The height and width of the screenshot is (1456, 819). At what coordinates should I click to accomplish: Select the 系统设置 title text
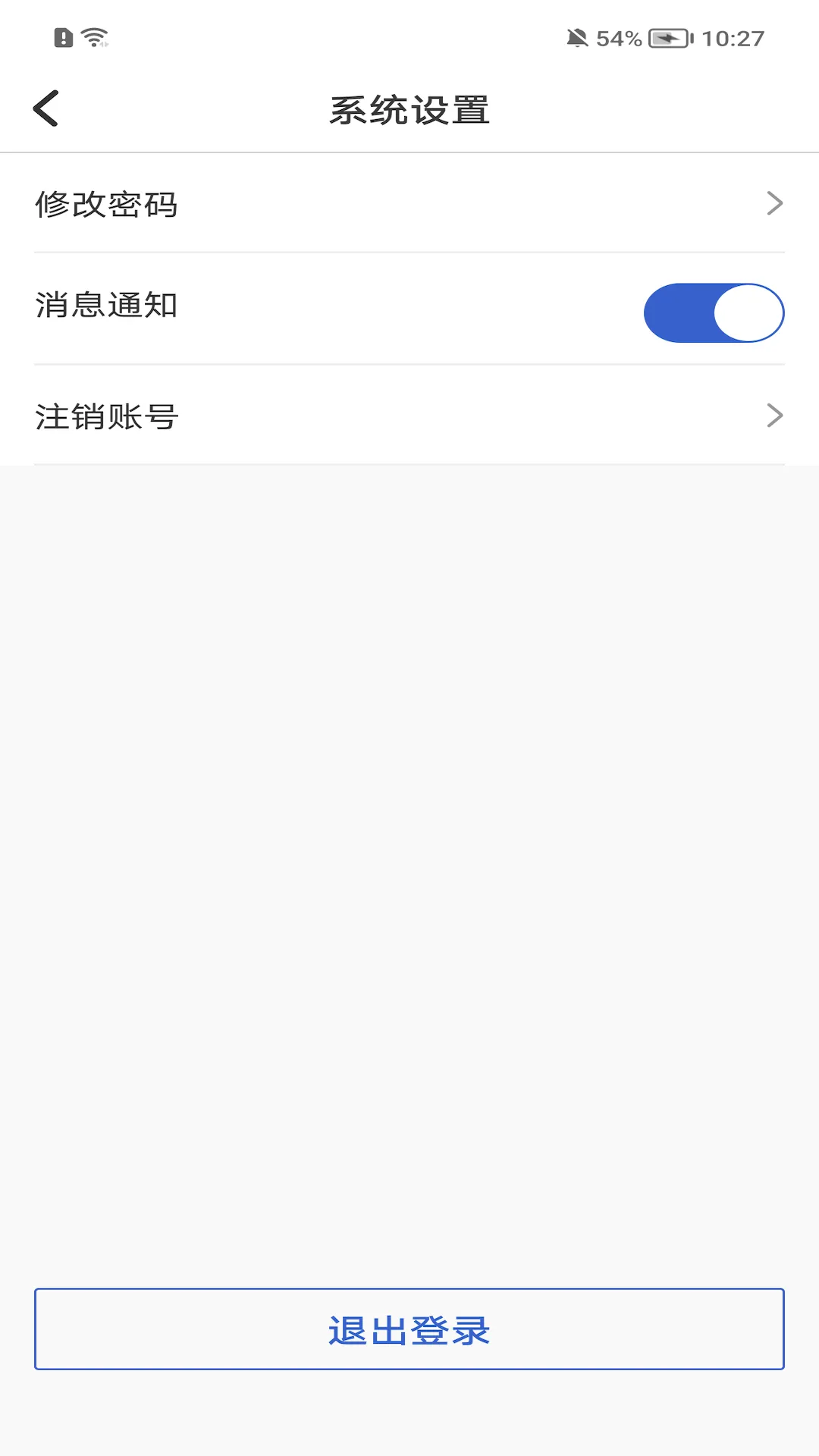409,108
